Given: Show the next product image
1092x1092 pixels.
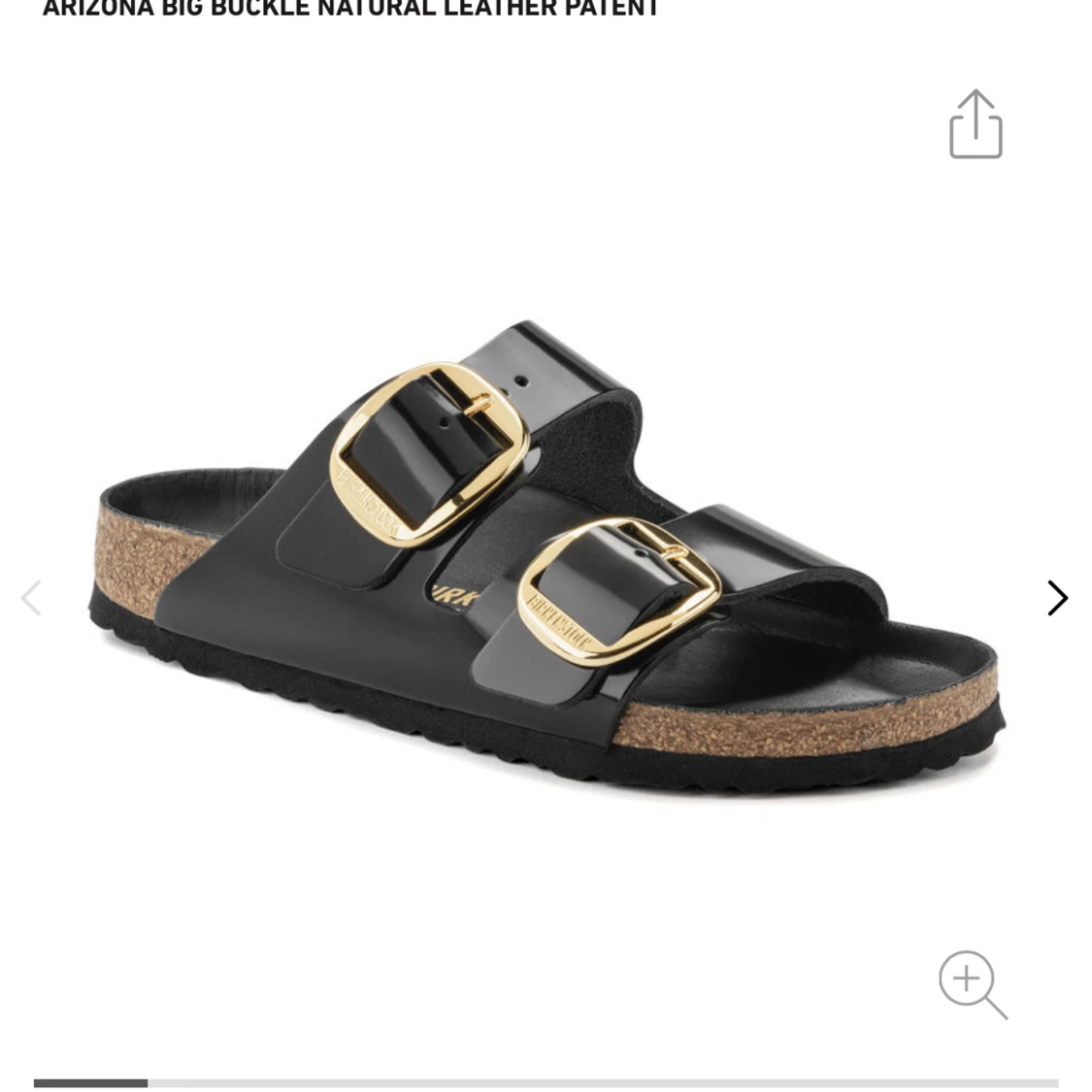Looking at the screenshot, I should click(1057, 598).
